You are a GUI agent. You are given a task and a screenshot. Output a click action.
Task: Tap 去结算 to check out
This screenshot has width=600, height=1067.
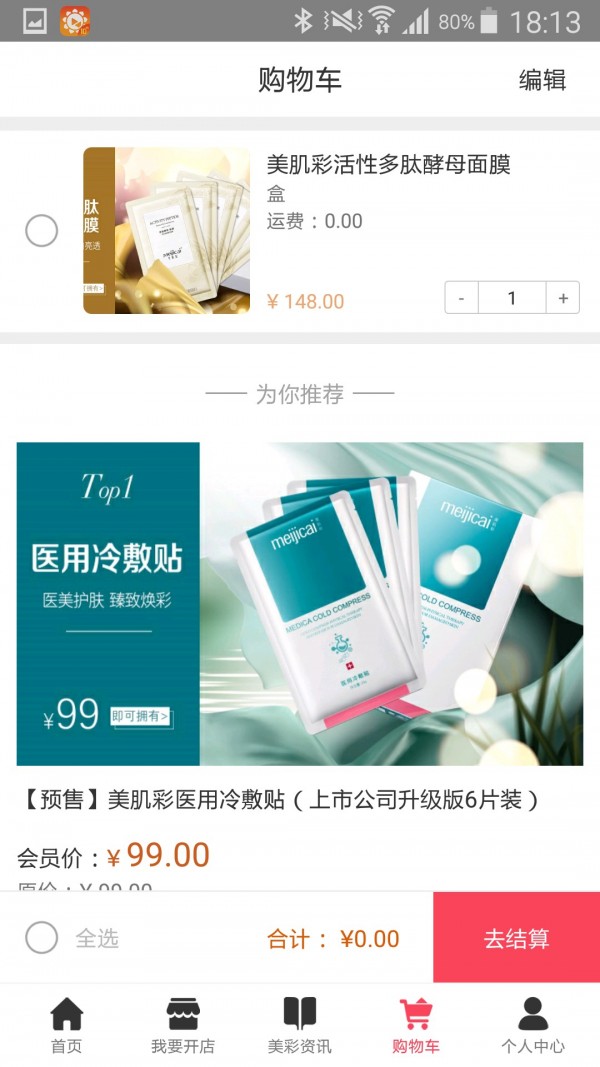(x=516, y=938)
